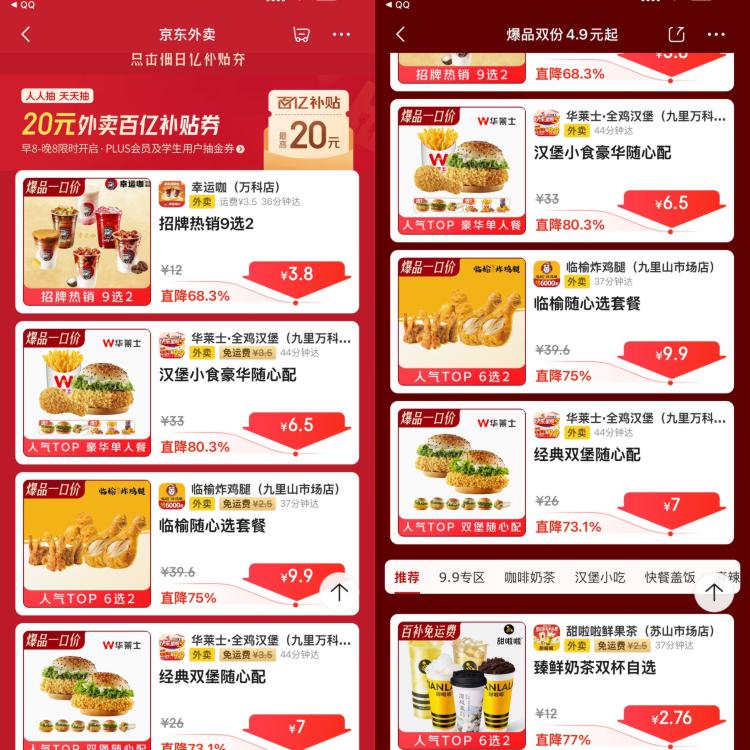Go back from the 京东外卖 page
The height and width of the screenshot is (750, 750).
click(x=26, y=34)
